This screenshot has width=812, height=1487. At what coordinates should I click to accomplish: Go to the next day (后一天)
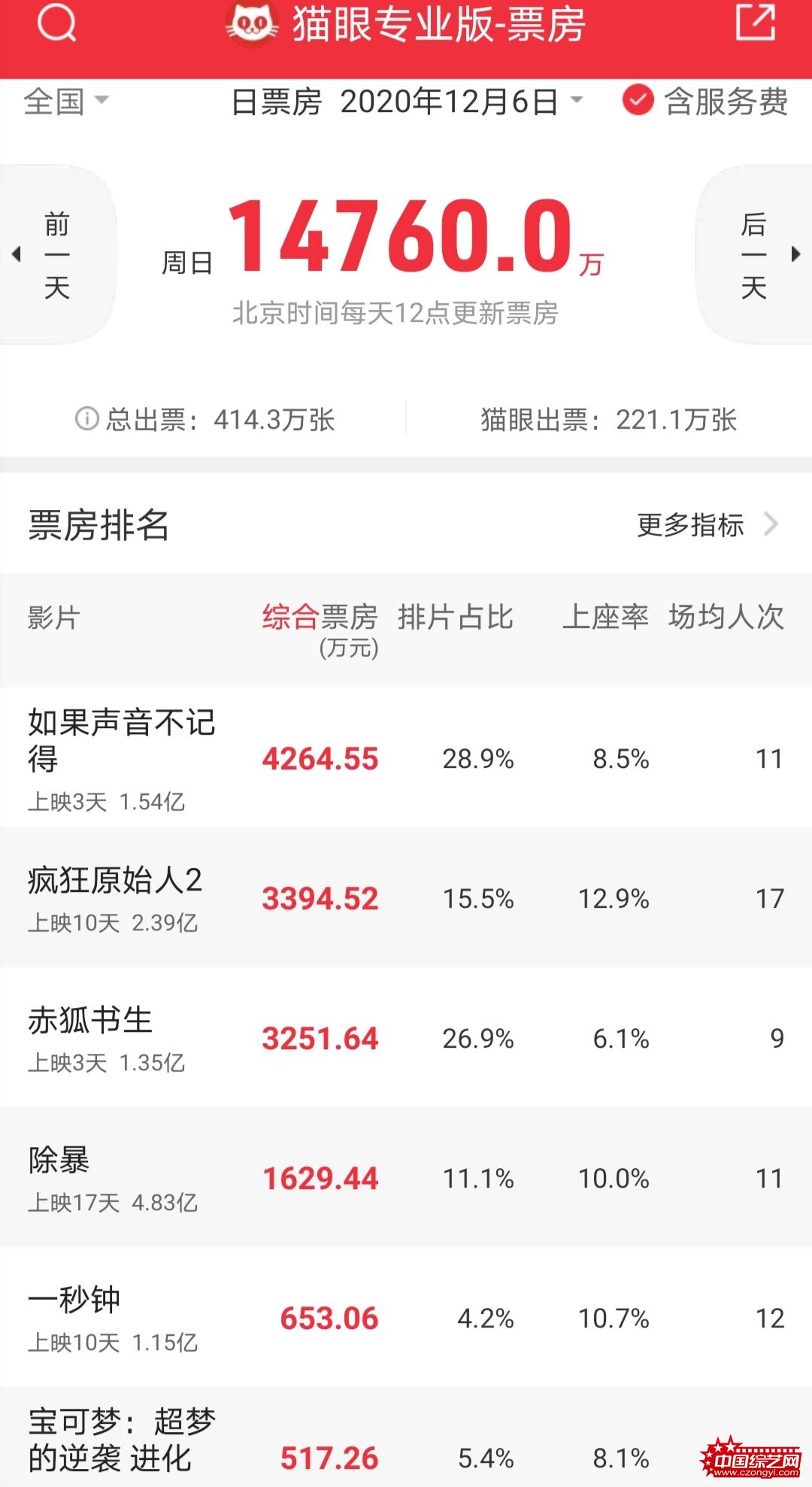pyautogui.click(x=754, y=255)
